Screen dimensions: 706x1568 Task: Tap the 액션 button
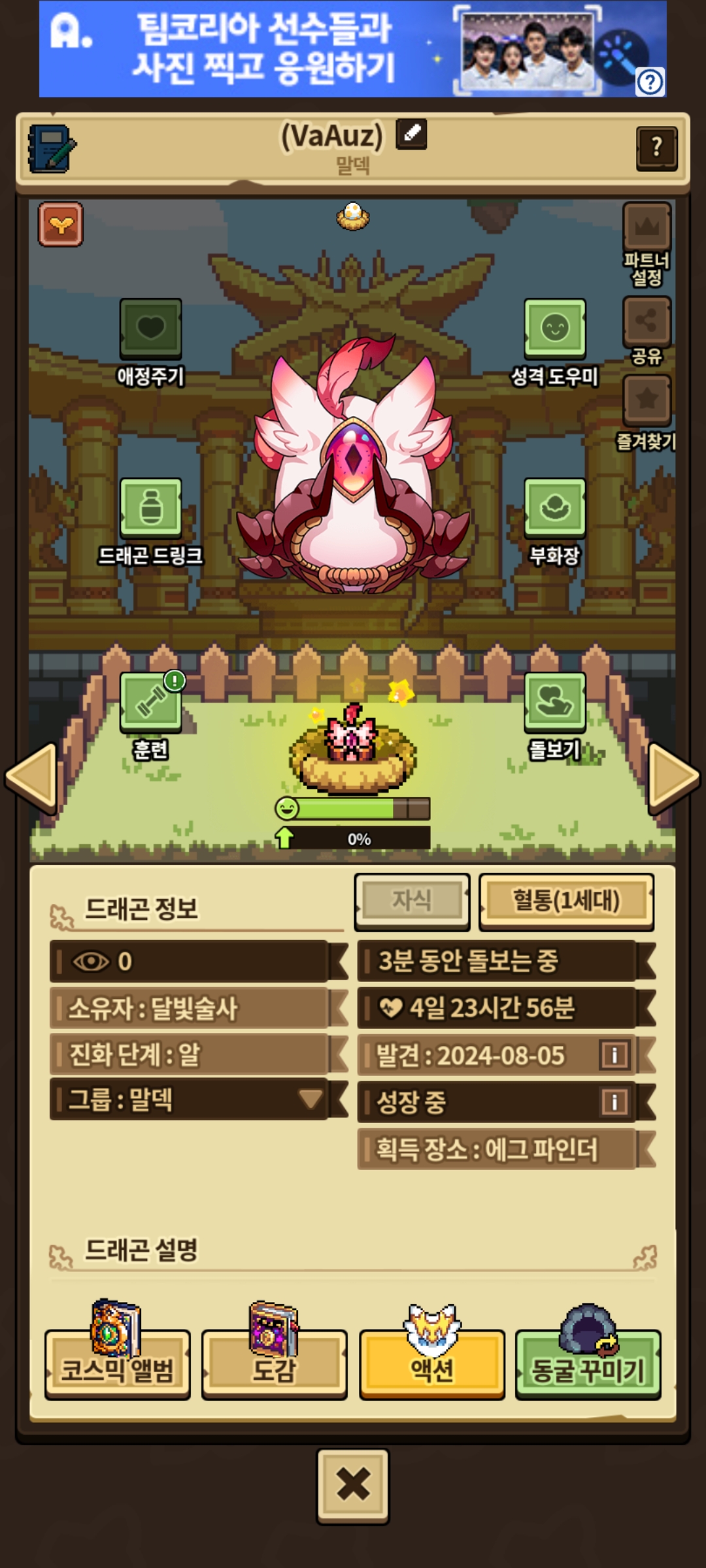coord(431,1364)
